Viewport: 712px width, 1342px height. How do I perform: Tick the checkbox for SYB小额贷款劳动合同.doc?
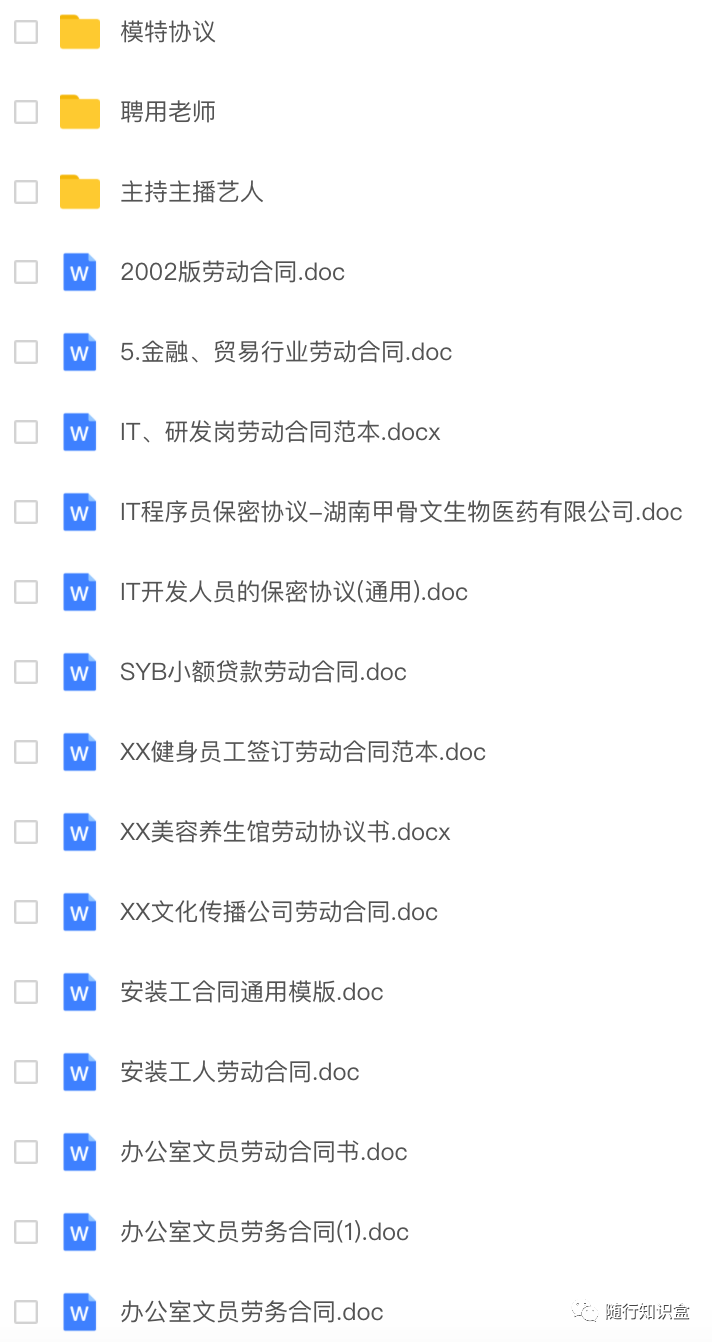point(26,672)
